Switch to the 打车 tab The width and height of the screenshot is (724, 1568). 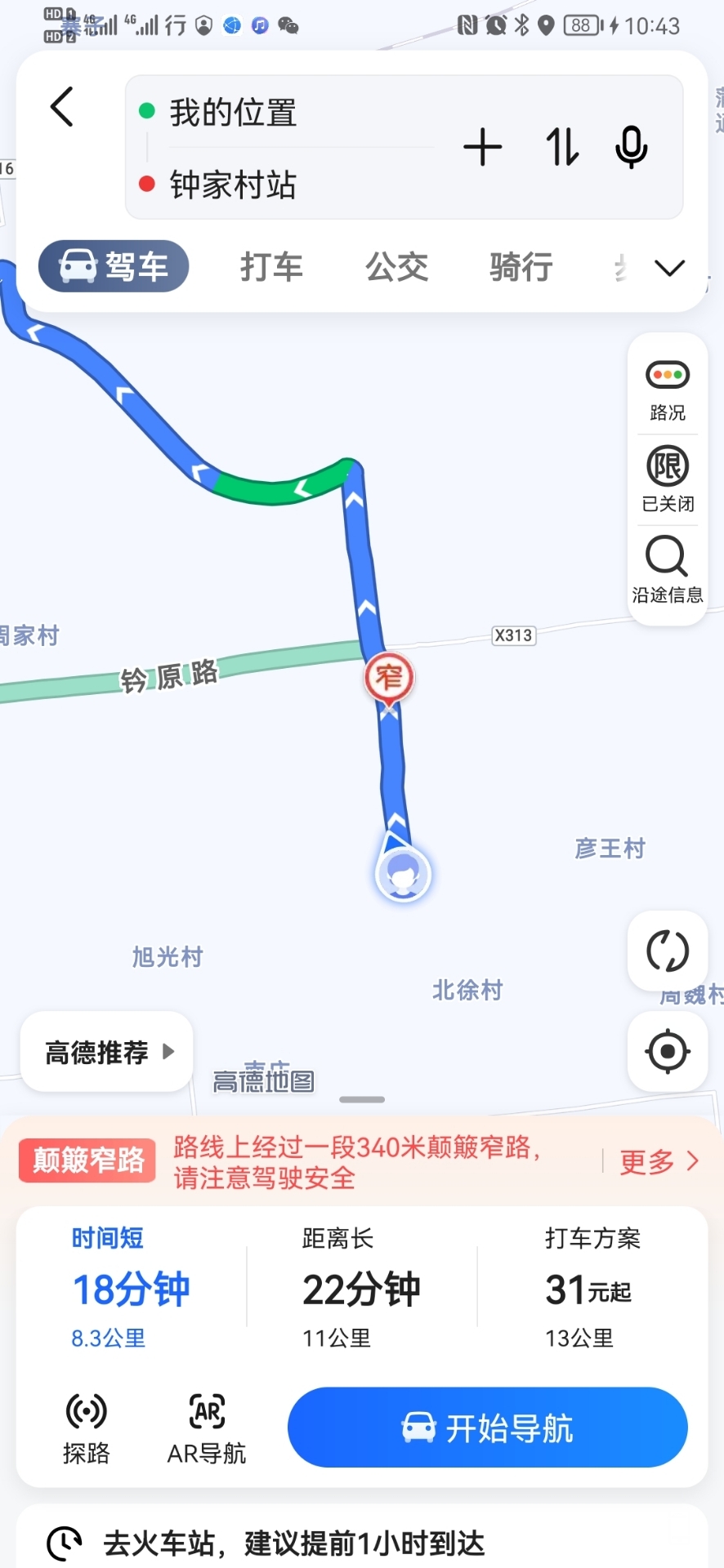(x=271, y=267)
